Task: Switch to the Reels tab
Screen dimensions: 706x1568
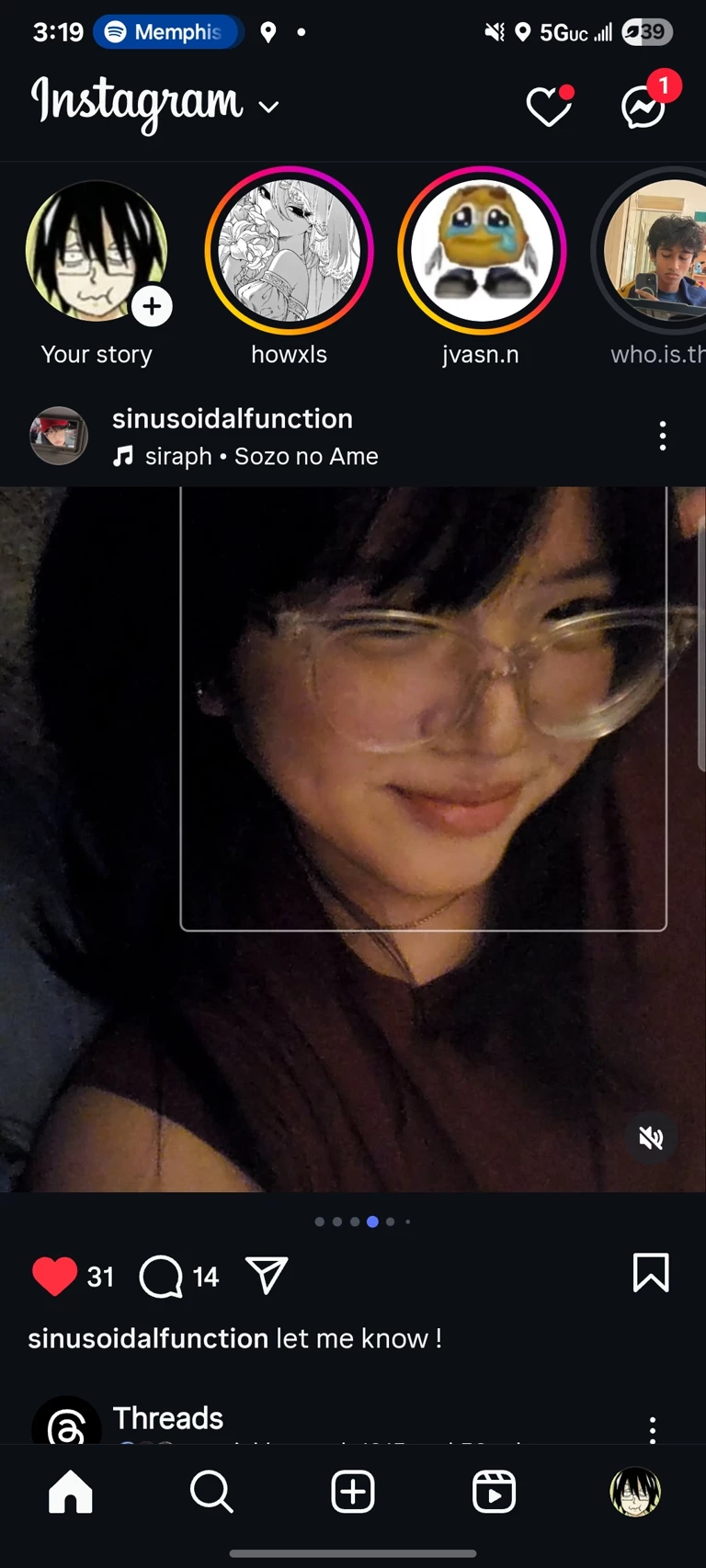Action: pos(494,1491)
